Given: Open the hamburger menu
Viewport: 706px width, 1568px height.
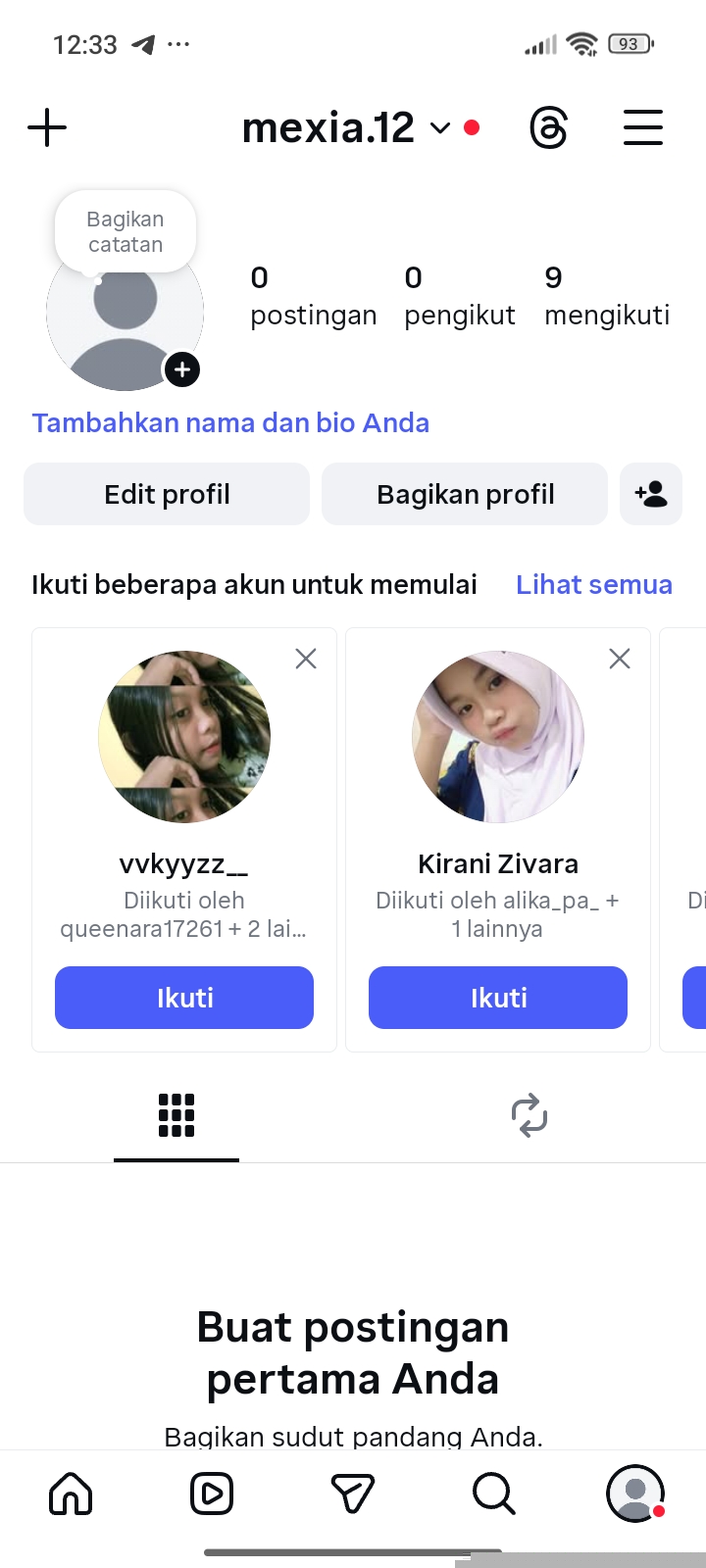Looking at the screenshot, I should pos(643,128).
